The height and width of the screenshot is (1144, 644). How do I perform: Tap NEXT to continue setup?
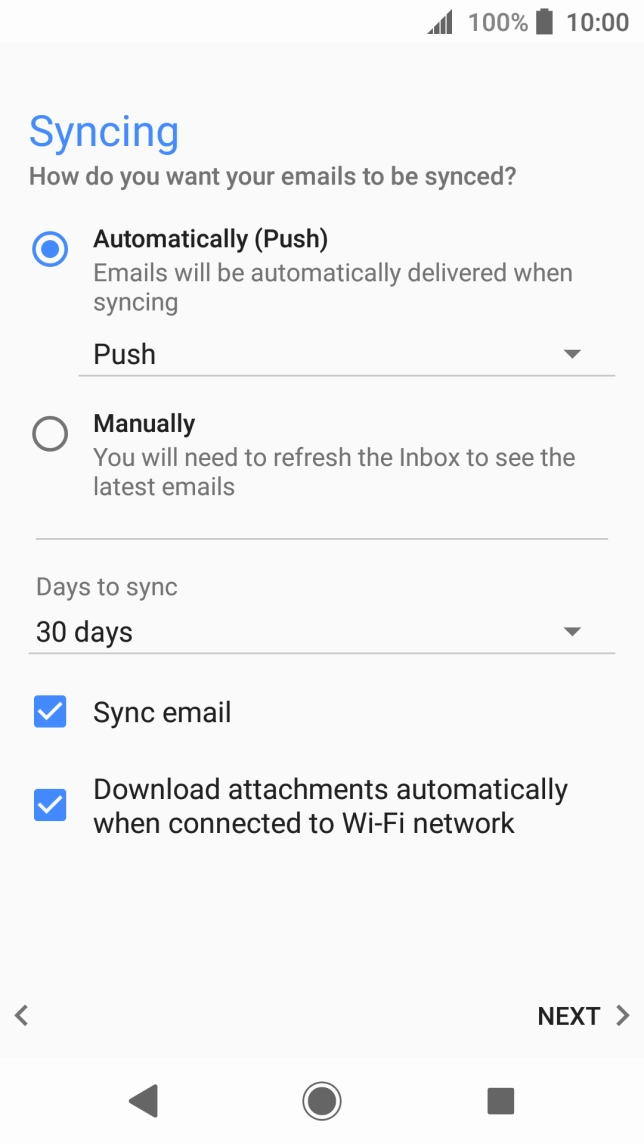583,1016
